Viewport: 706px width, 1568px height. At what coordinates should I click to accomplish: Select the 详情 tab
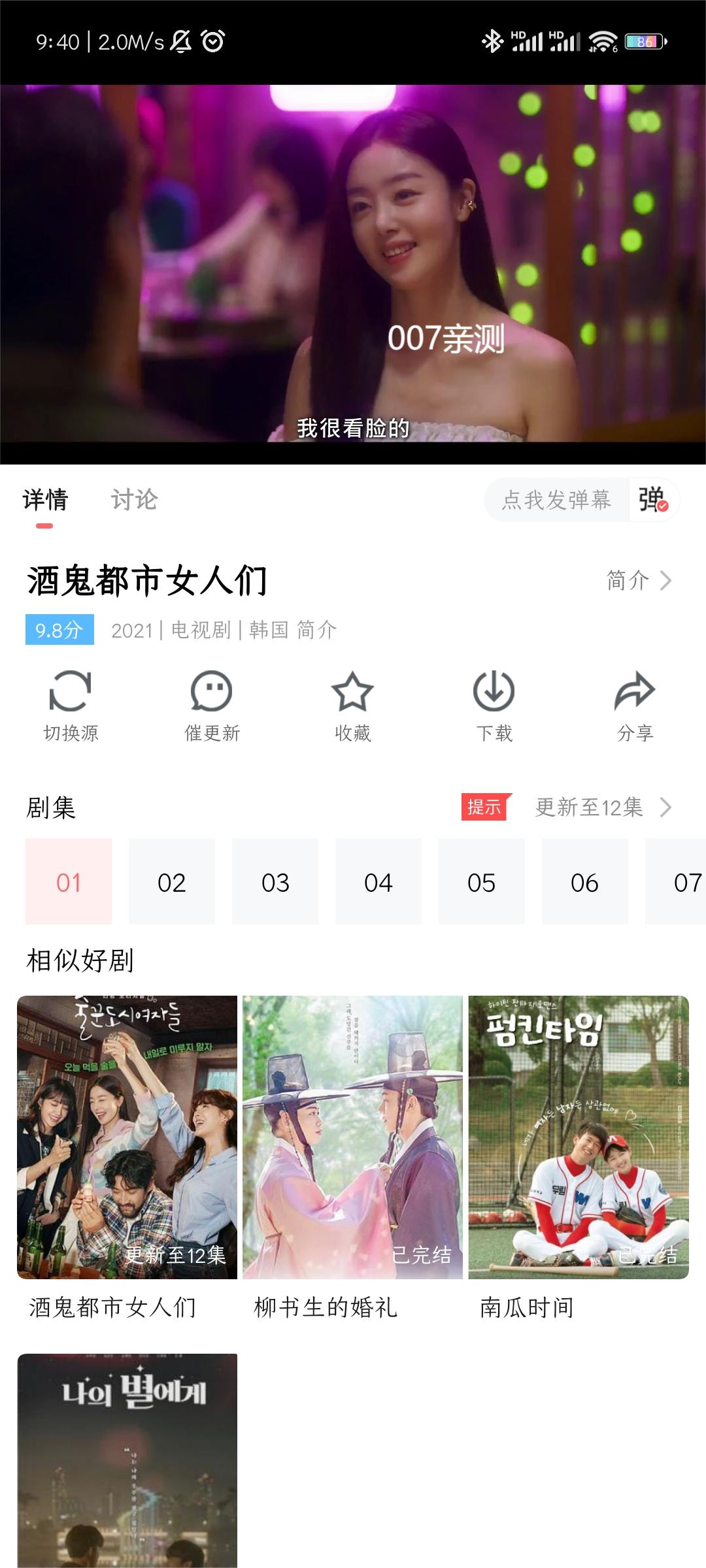(x=46, y=500)
